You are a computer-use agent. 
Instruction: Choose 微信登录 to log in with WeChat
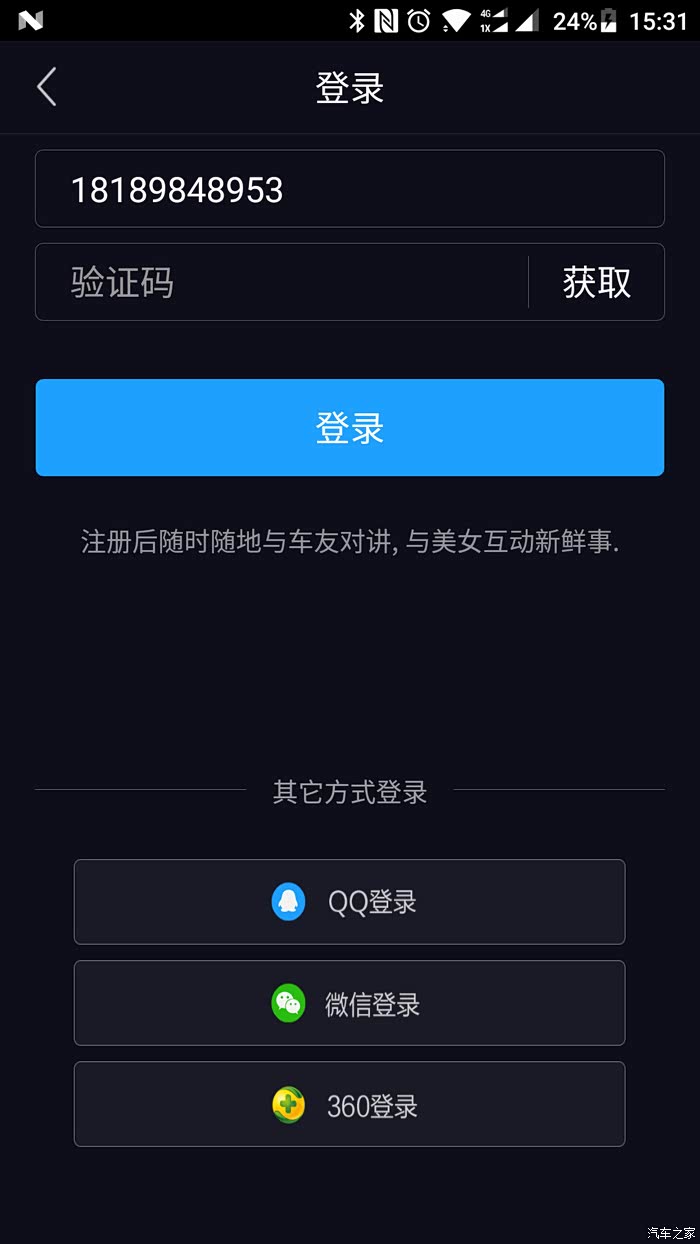pos(349,1004)
